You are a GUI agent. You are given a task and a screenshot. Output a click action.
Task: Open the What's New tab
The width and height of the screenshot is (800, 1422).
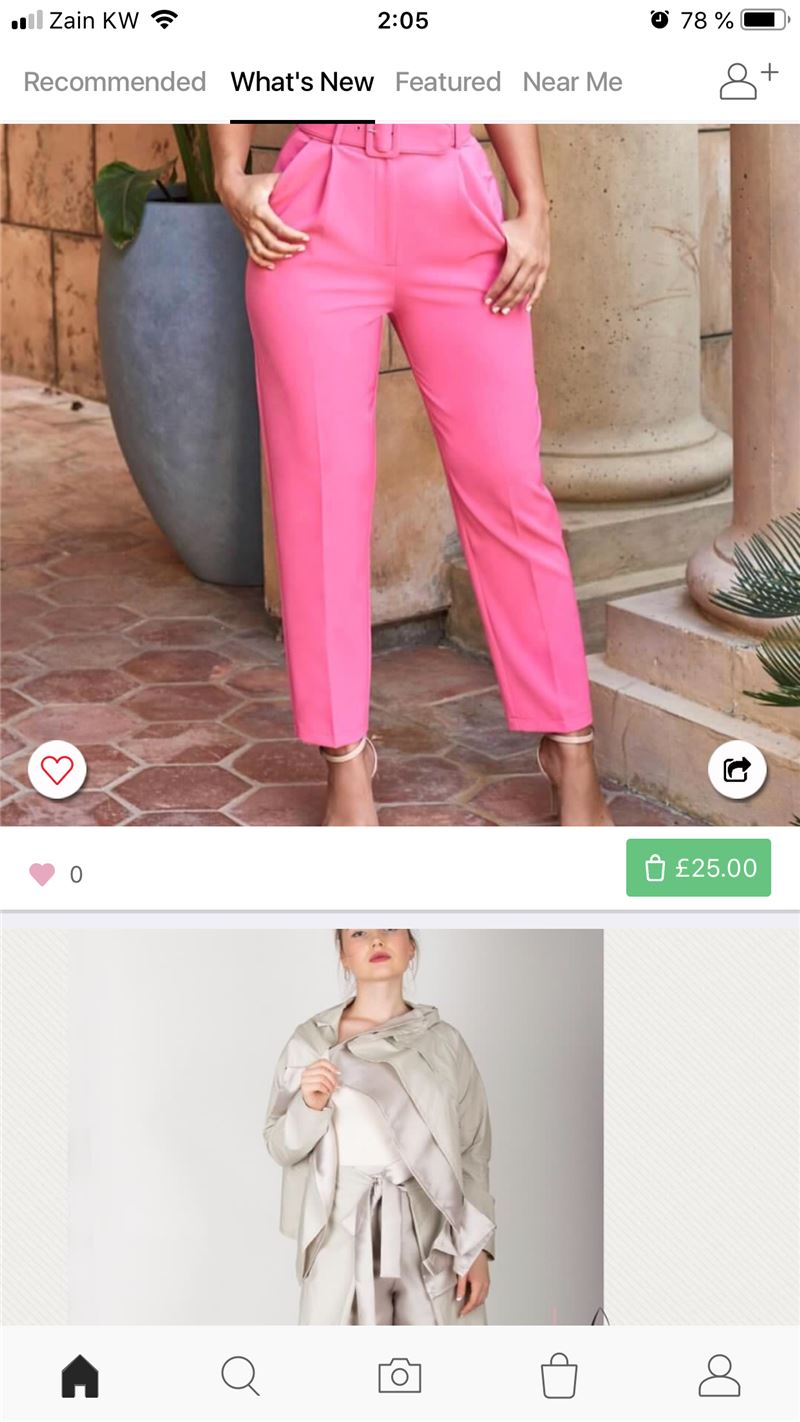(302, 82)
